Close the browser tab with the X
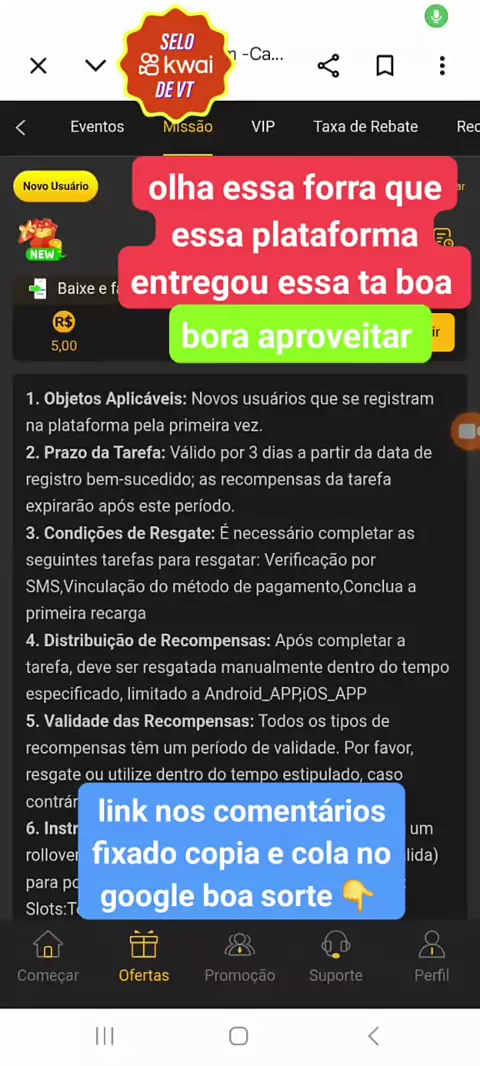This screenshot has width=480, height=1066. click(39, 66)
